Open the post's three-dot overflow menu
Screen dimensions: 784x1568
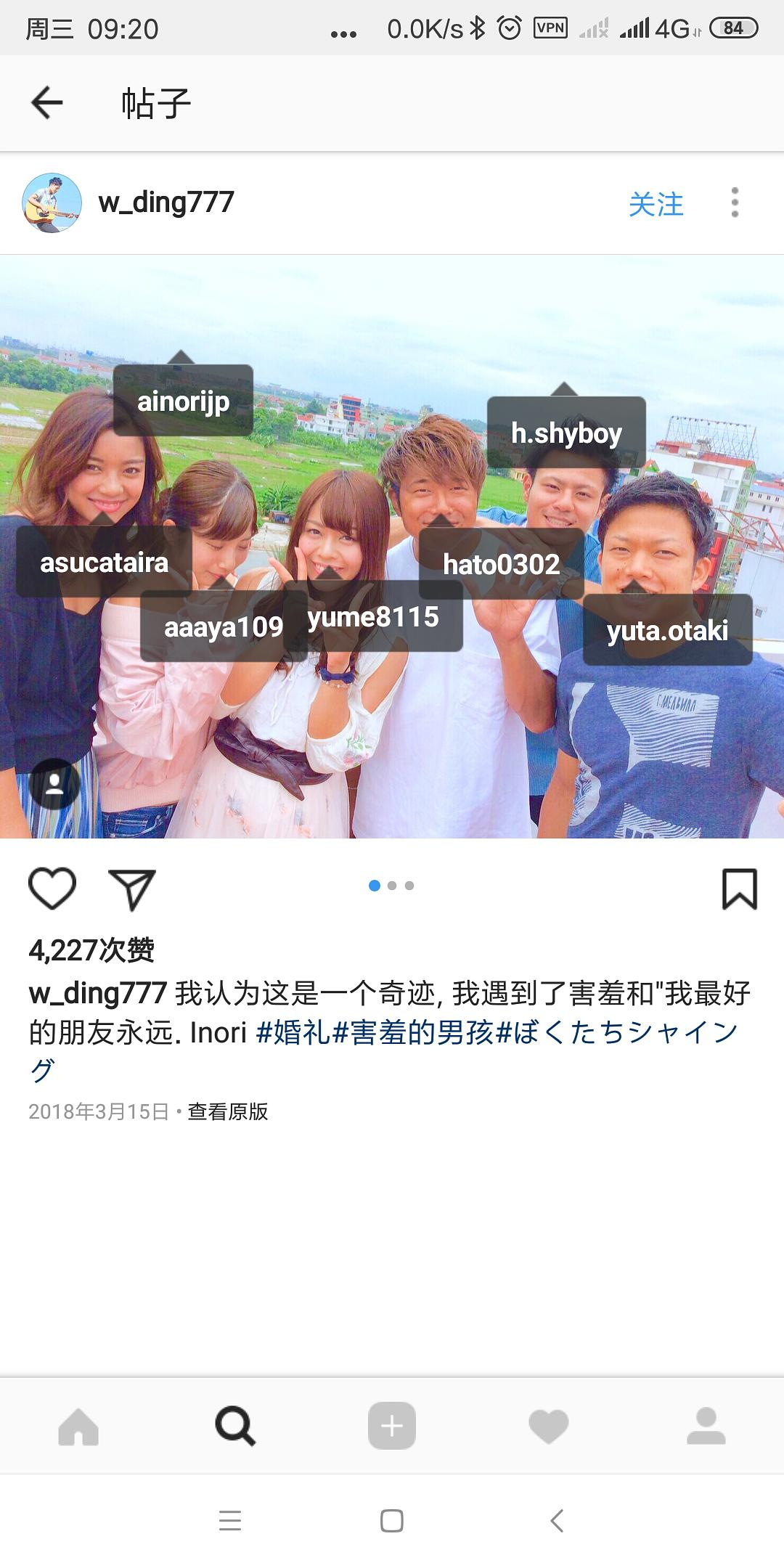pyautogui.click(x=735, y=203)
